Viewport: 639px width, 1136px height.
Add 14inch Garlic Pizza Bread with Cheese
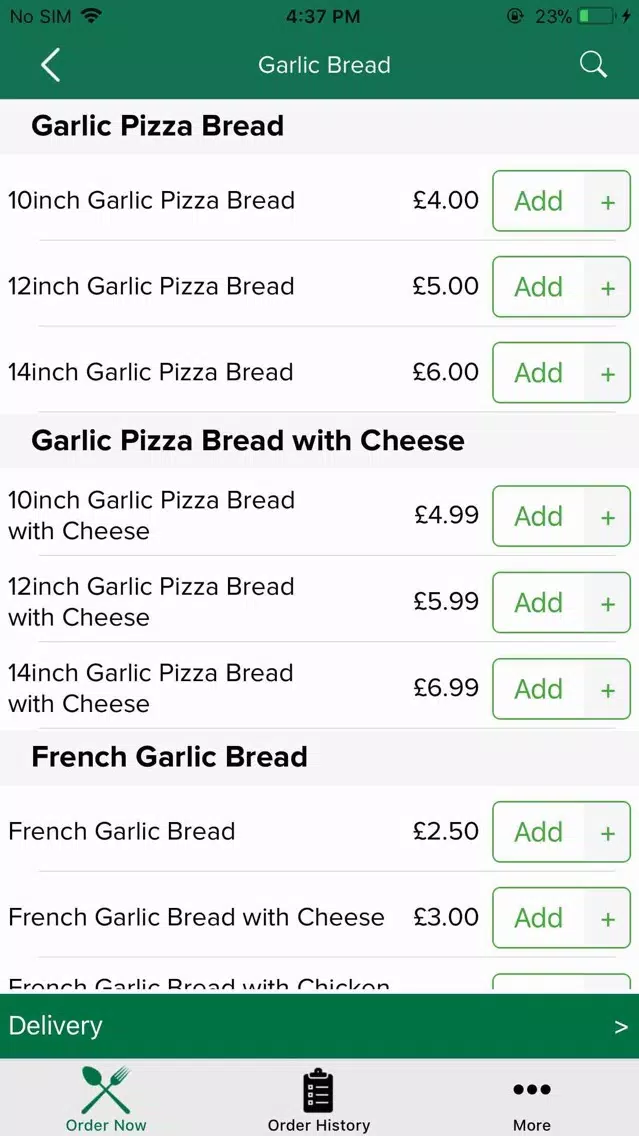tap(561, 688)
